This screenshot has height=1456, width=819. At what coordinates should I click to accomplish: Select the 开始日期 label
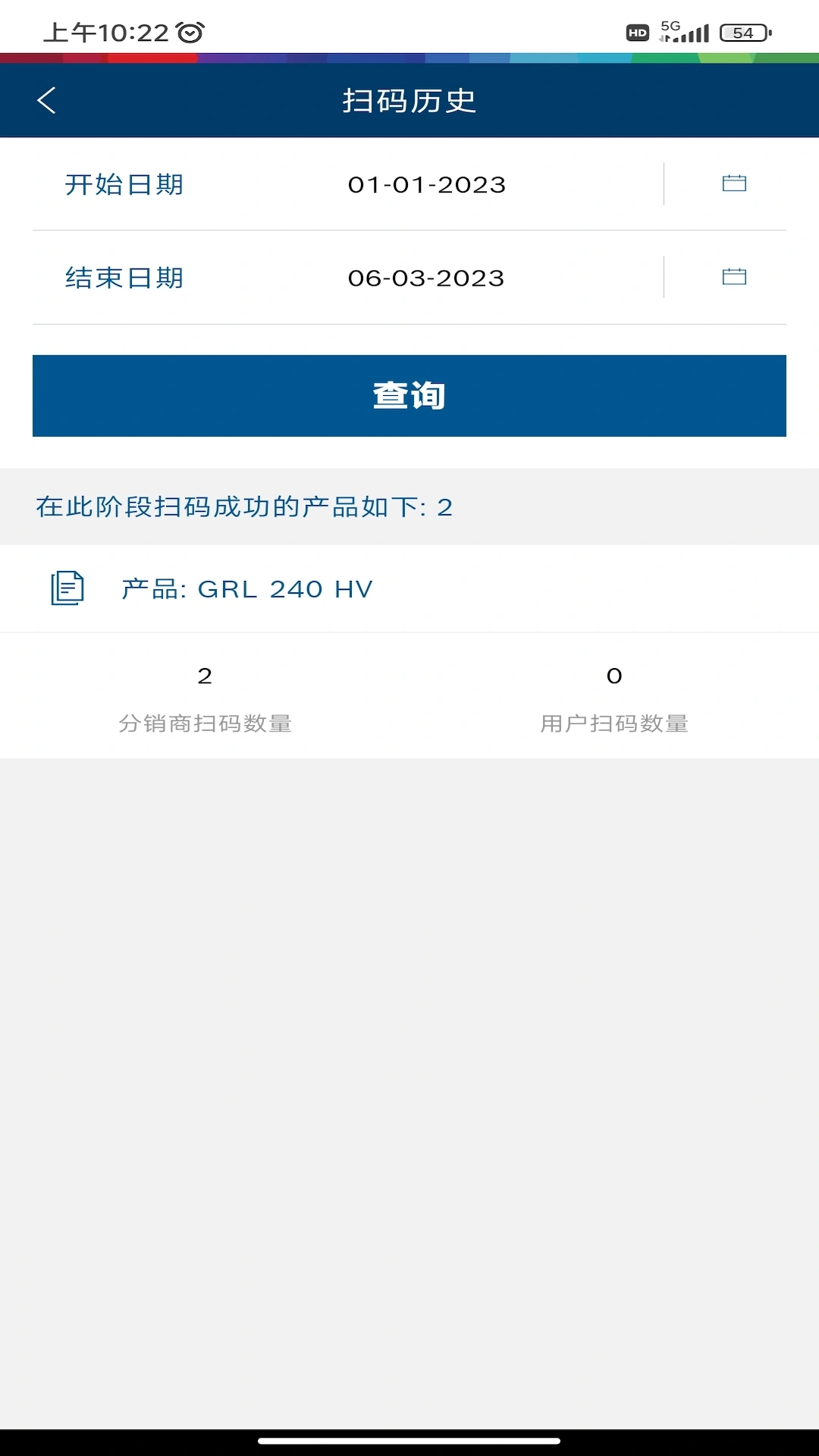[x=124, y=183]
